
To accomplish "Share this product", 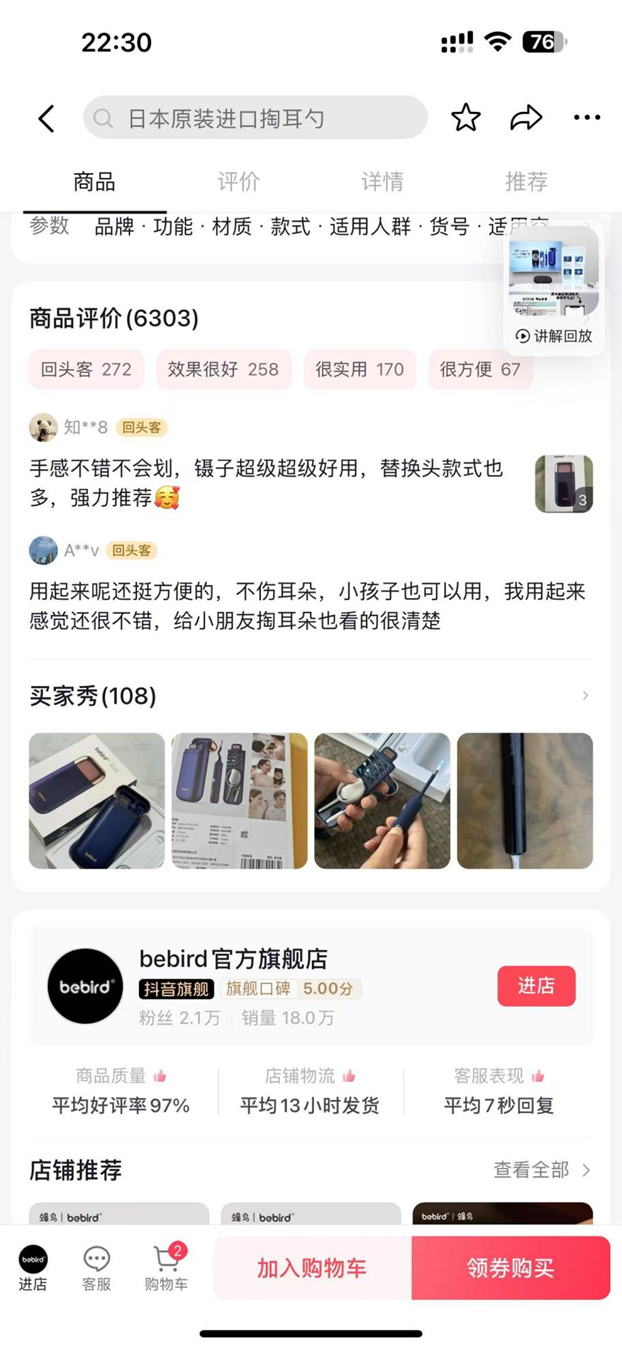I will pyautogui.click(x=526, y=118).
